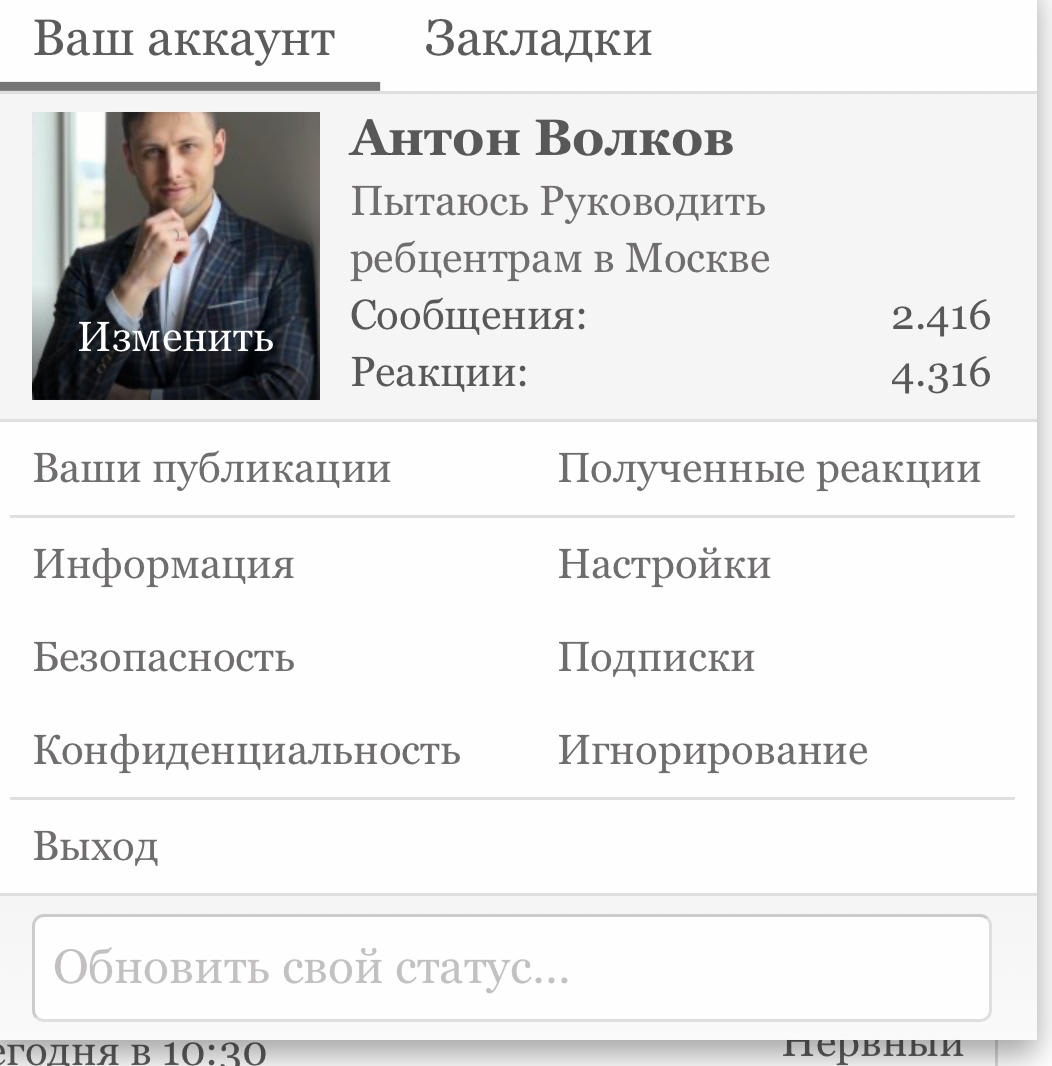The width and height of the screenshot is (1052, 1066).
Task: Open Безопасность settings
Action: click(164, 658)
